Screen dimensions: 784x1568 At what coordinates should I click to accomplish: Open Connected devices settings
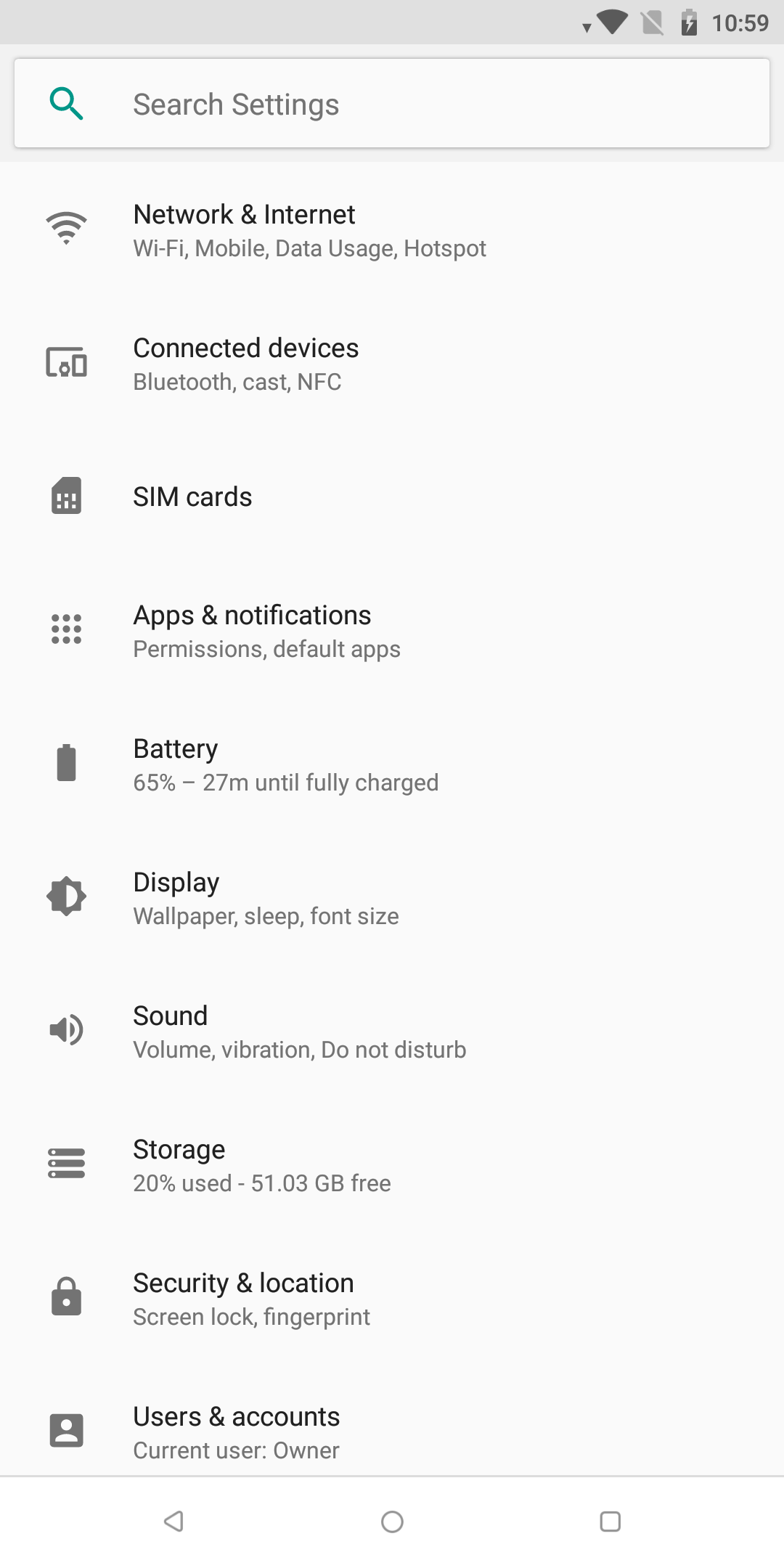click(x=392, y=363)
